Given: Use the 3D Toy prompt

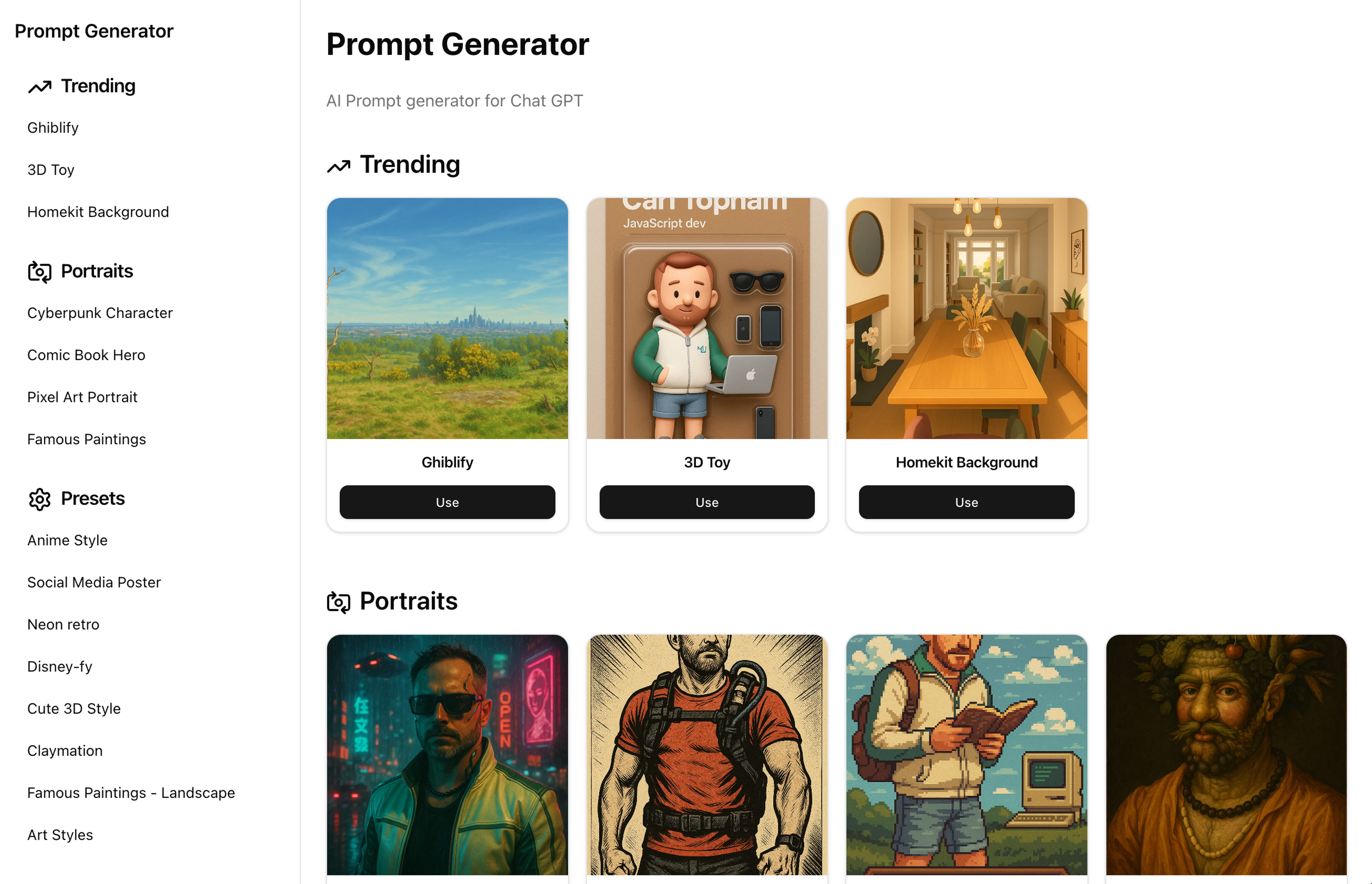Looking at the screenshot, I should click(x=706, y=502).
